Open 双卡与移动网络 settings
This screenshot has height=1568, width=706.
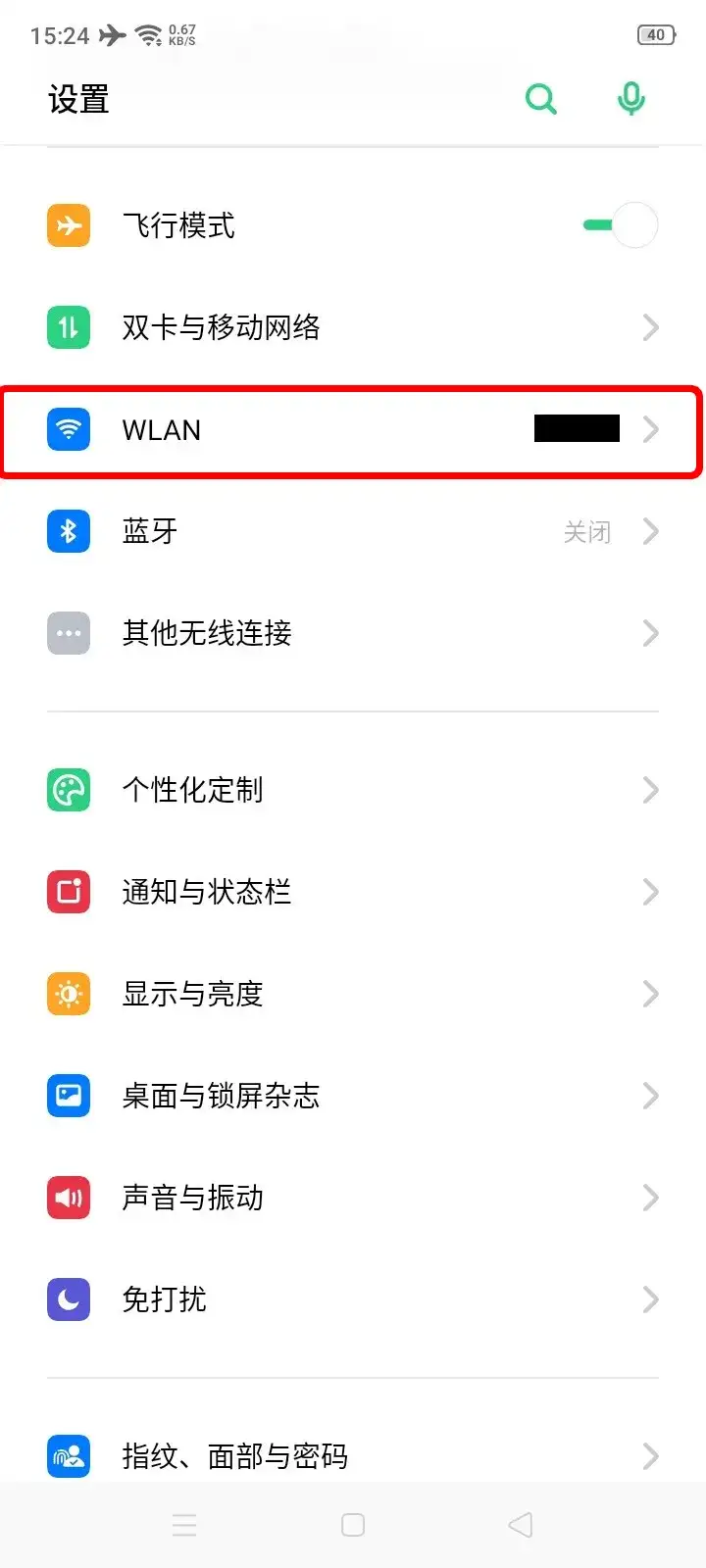coord(353,327)
